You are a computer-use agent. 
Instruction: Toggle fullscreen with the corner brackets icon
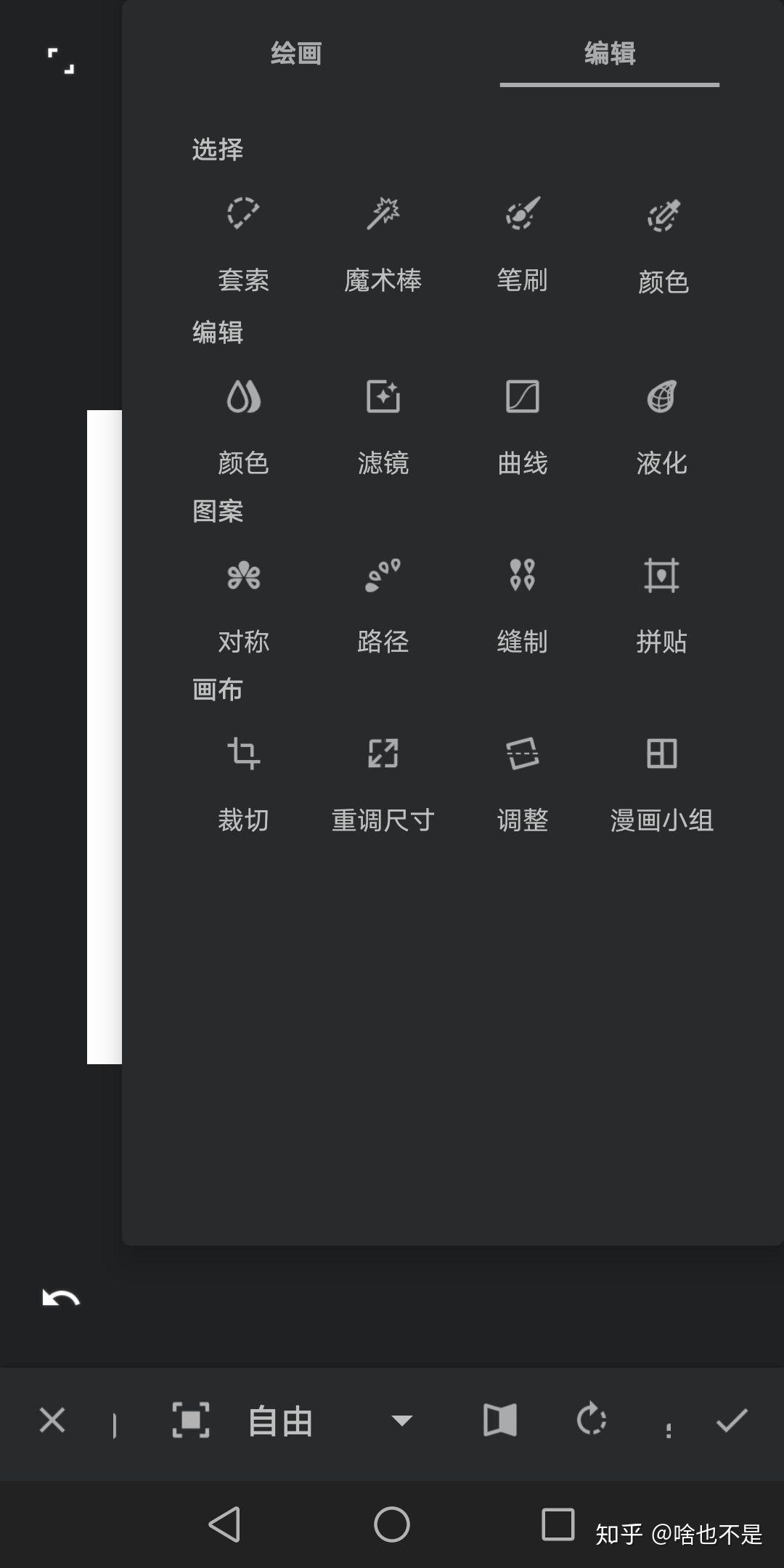(61, 61)
